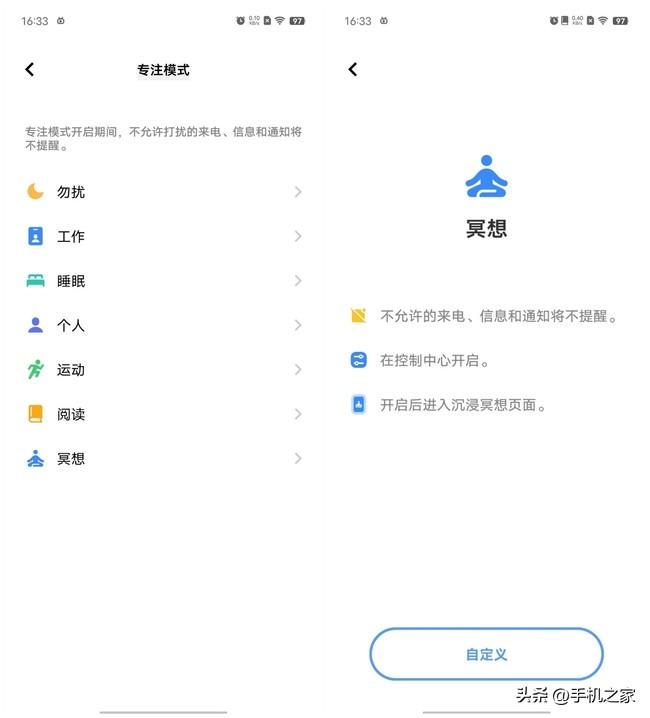Choose the 运动 mode row
This screenshot has width=650, height=718.
point(163,370)
